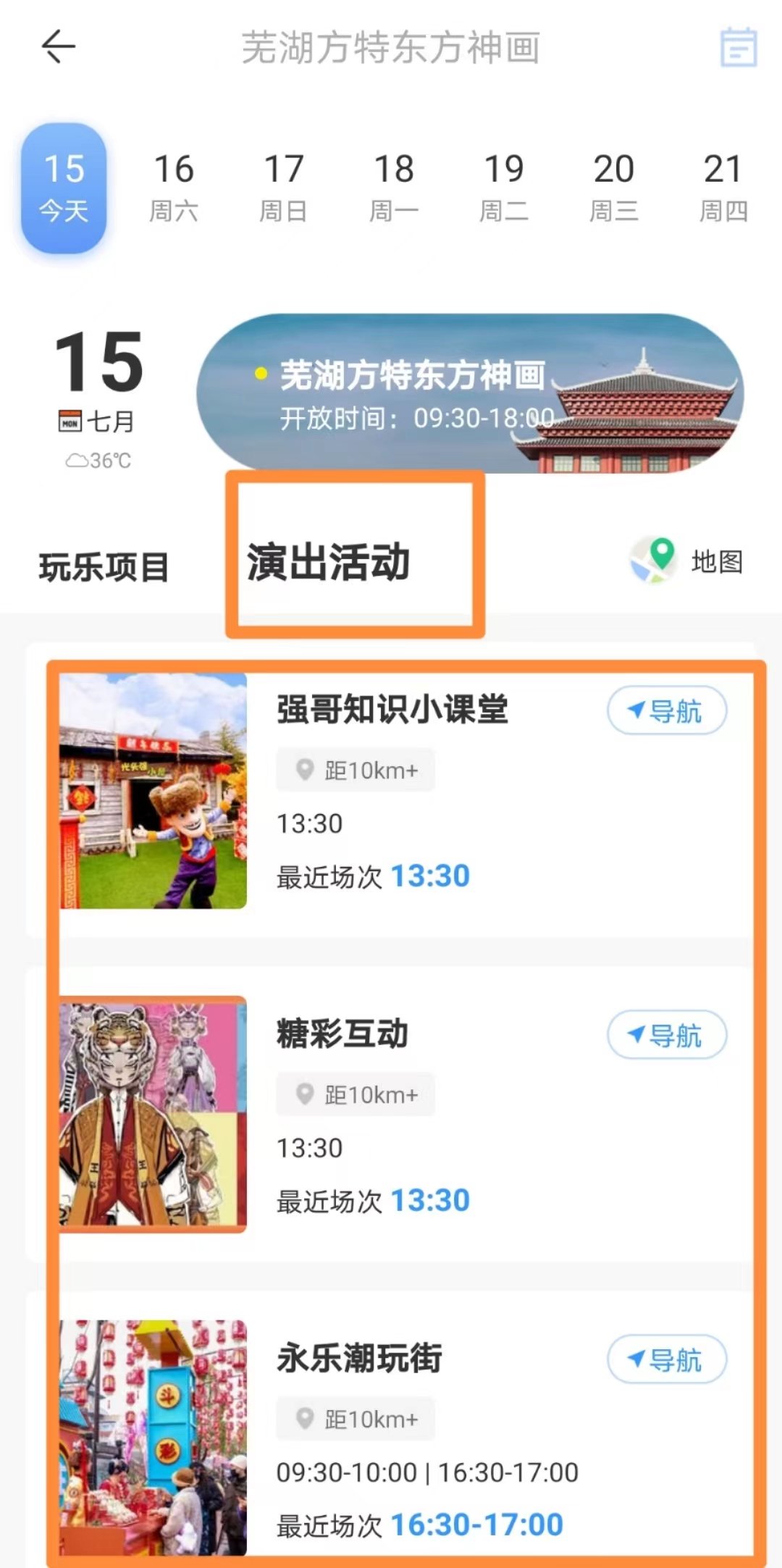This screenshot has width=782, height=1568.
Task: Navigate to 永乐潮玩街
Action: click(666, 1360)
